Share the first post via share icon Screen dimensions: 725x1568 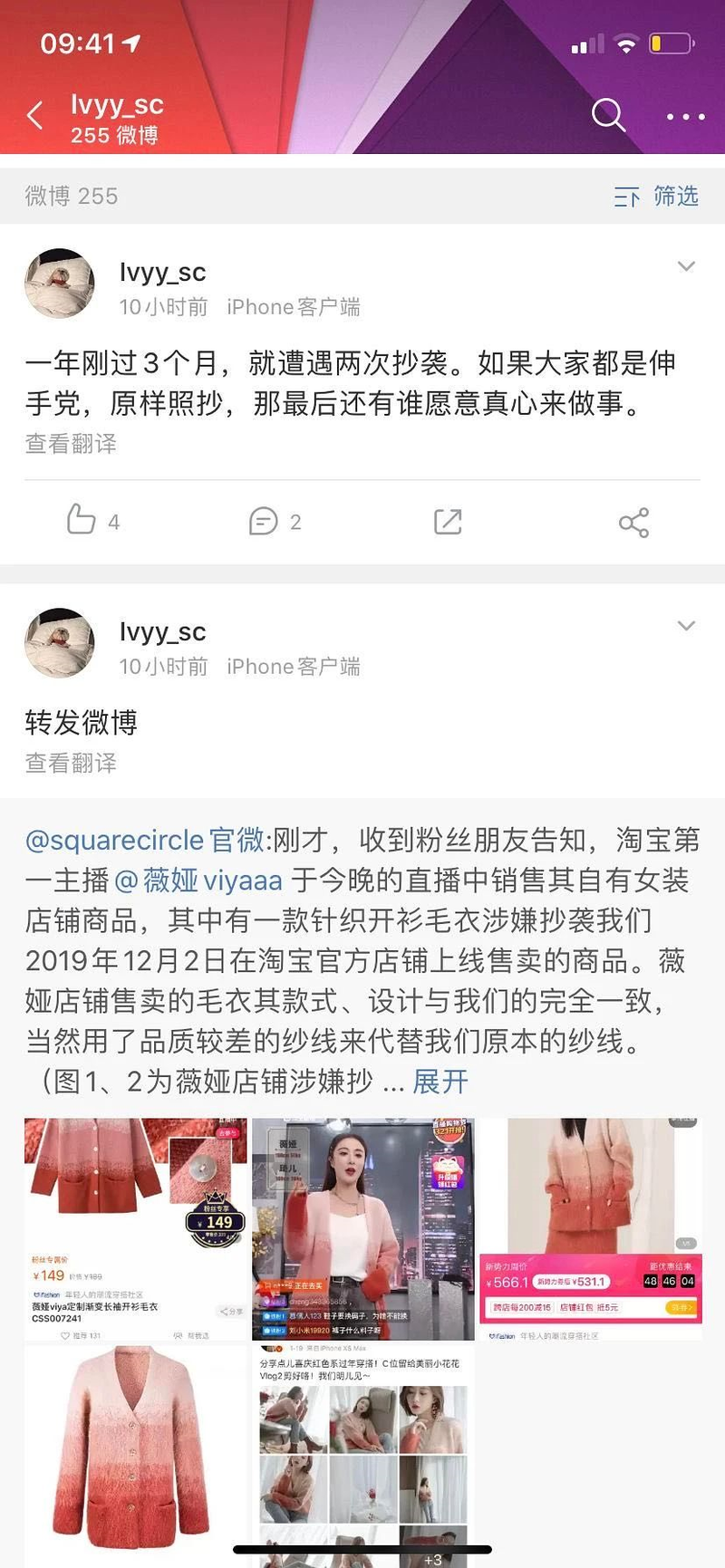pyautogui.click(x=634, y=520)
